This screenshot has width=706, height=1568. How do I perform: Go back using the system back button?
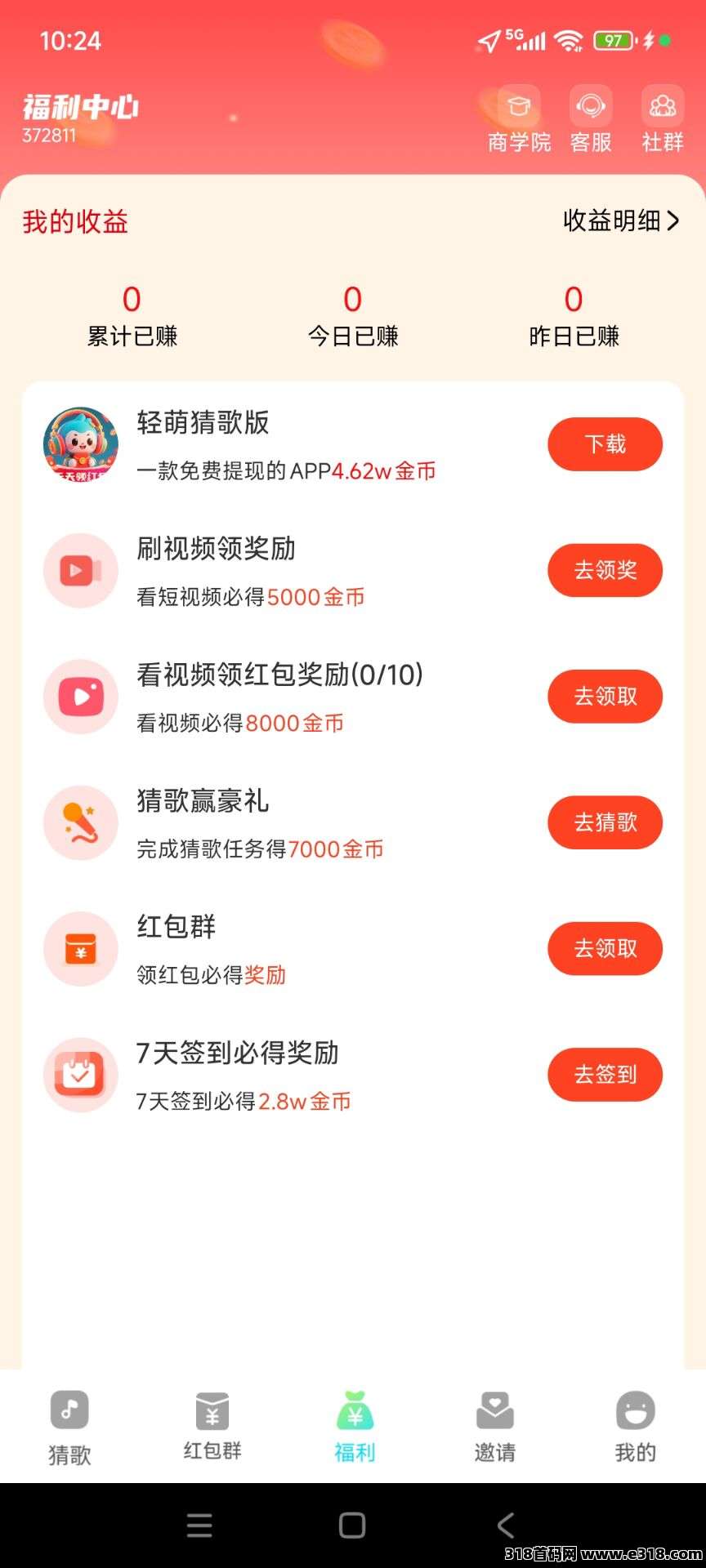506,1525
